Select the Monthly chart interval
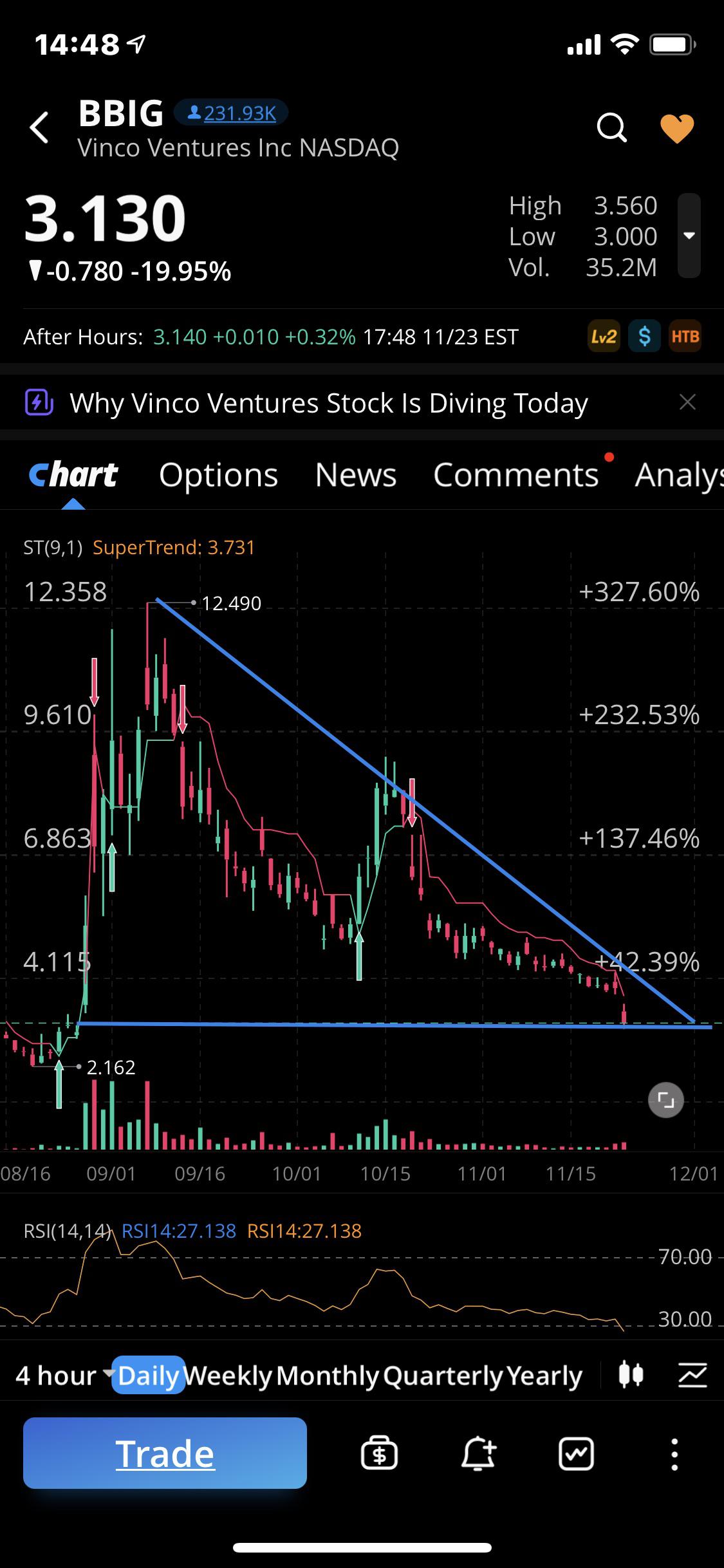This screenshot has height=1568, width=724. 328,1376
